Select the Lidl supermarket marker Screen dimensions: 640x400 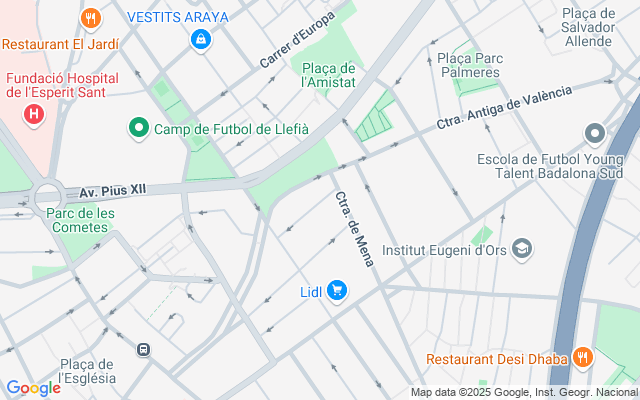click(x=337, y=291)
